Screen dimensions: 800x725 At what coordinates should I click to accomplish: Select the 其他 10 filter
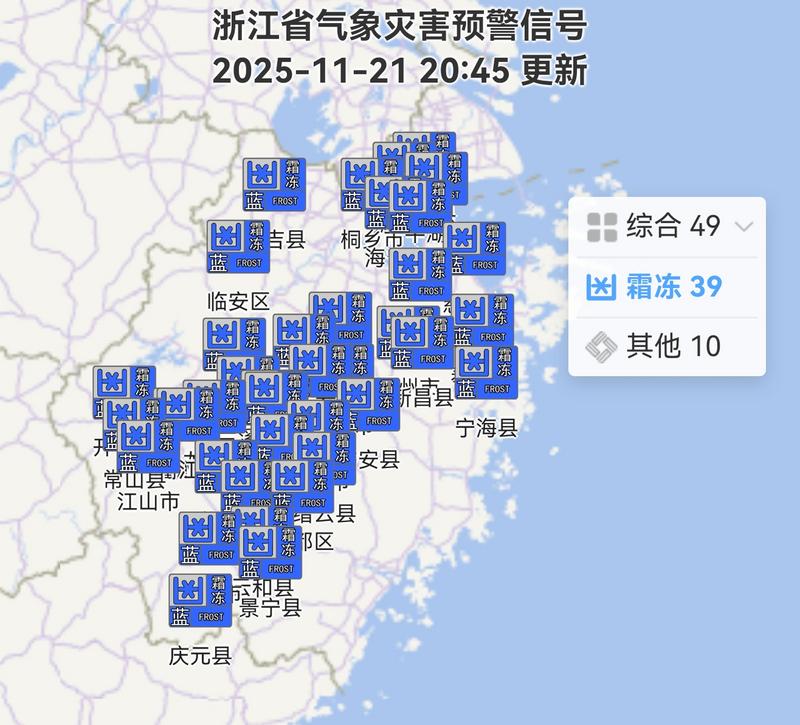tap(667, 346)
